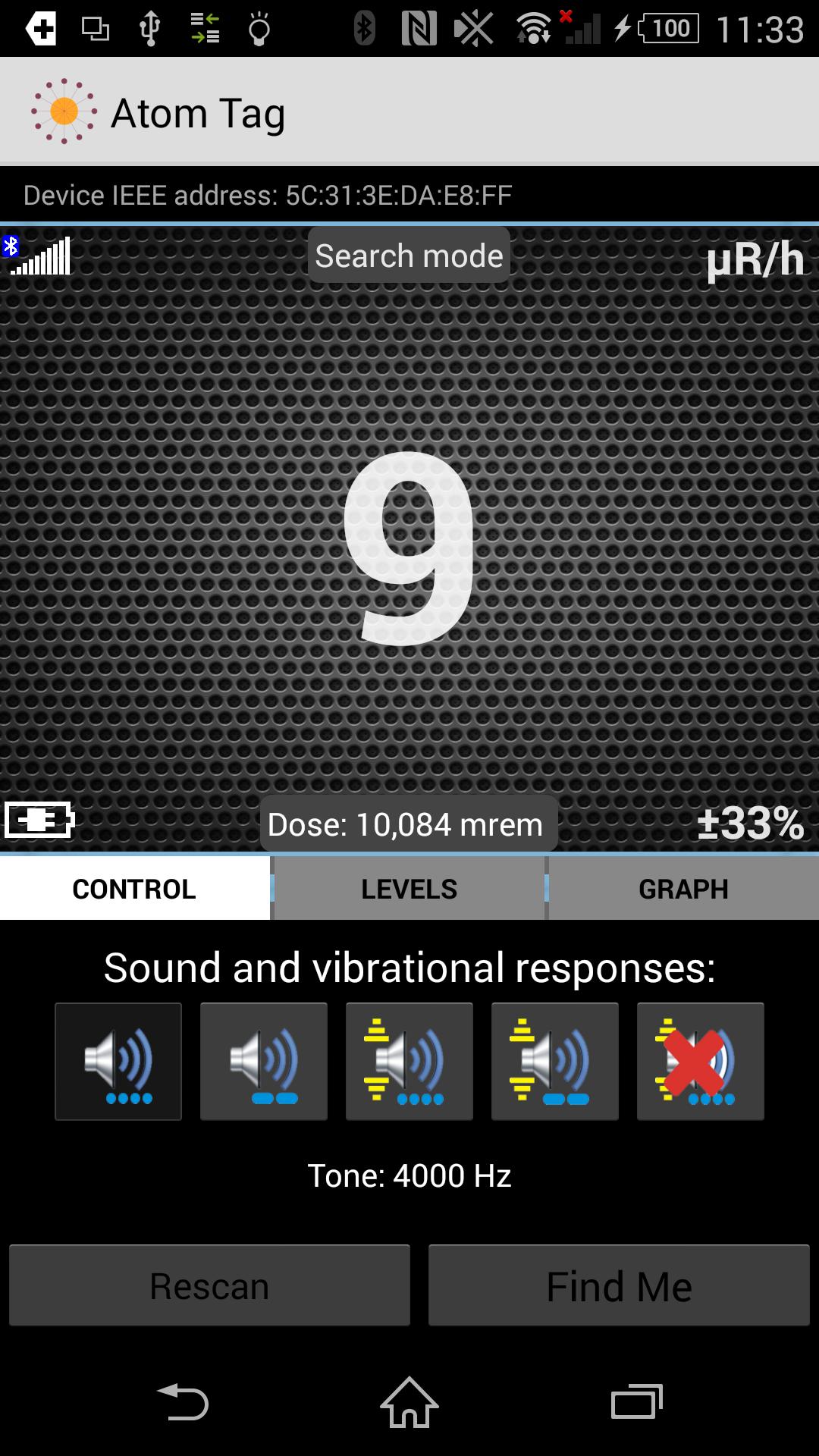Open the GRAPH tab
Screen dimensions: 819x1456
683,889
